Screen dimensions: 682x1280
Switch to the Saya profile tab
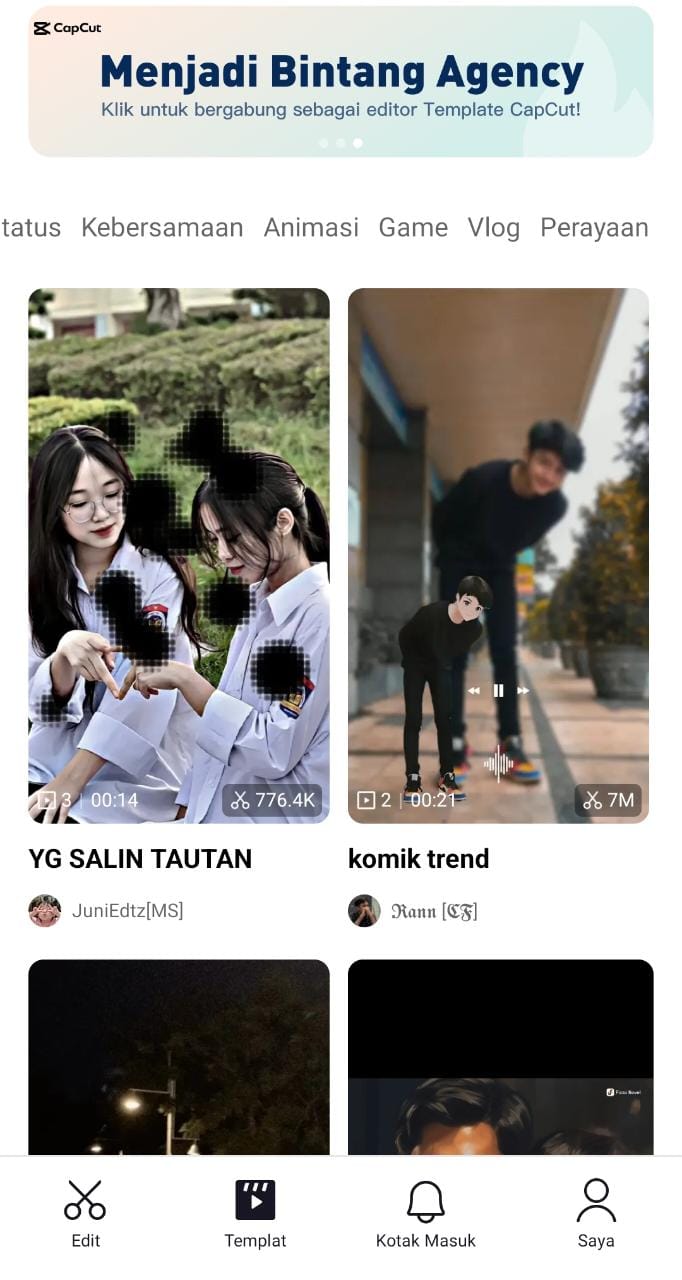(596, 1212)
